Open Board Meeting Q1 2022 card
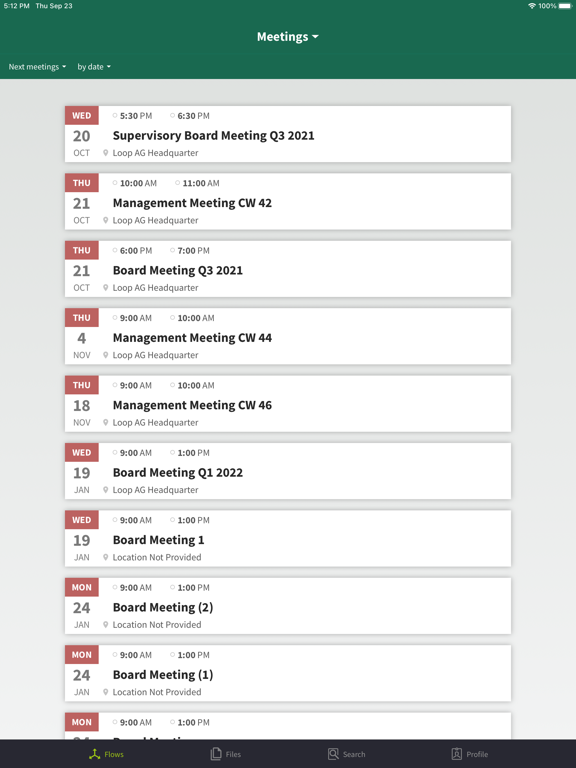This screenshot has width=576, height=768. coord(288,471)
